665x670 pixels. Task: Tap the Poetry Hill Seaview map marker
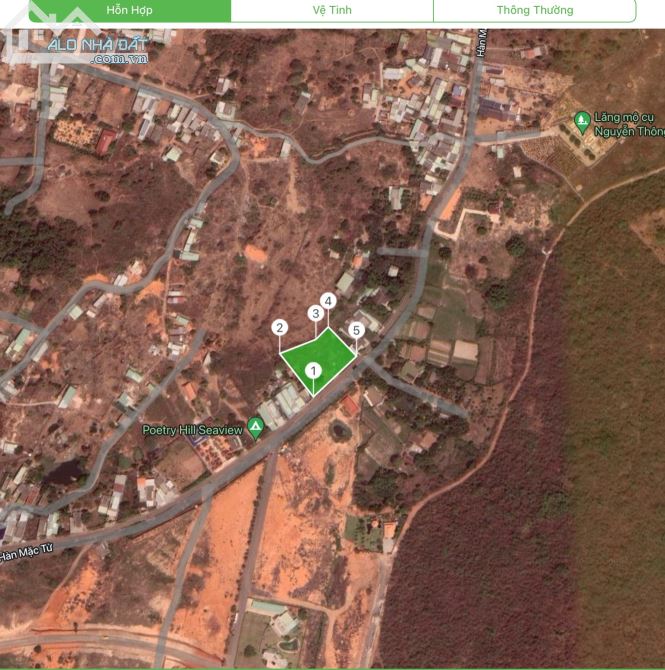tap(256, 429)
